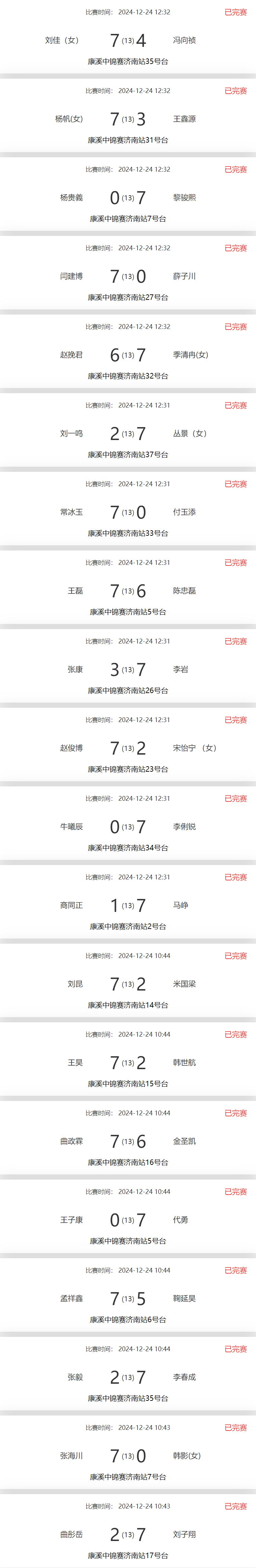View 刘一鸣 vs 丛景（女） result card
The width and height of the screenshot is (256, 1568).
pos(128,433)
